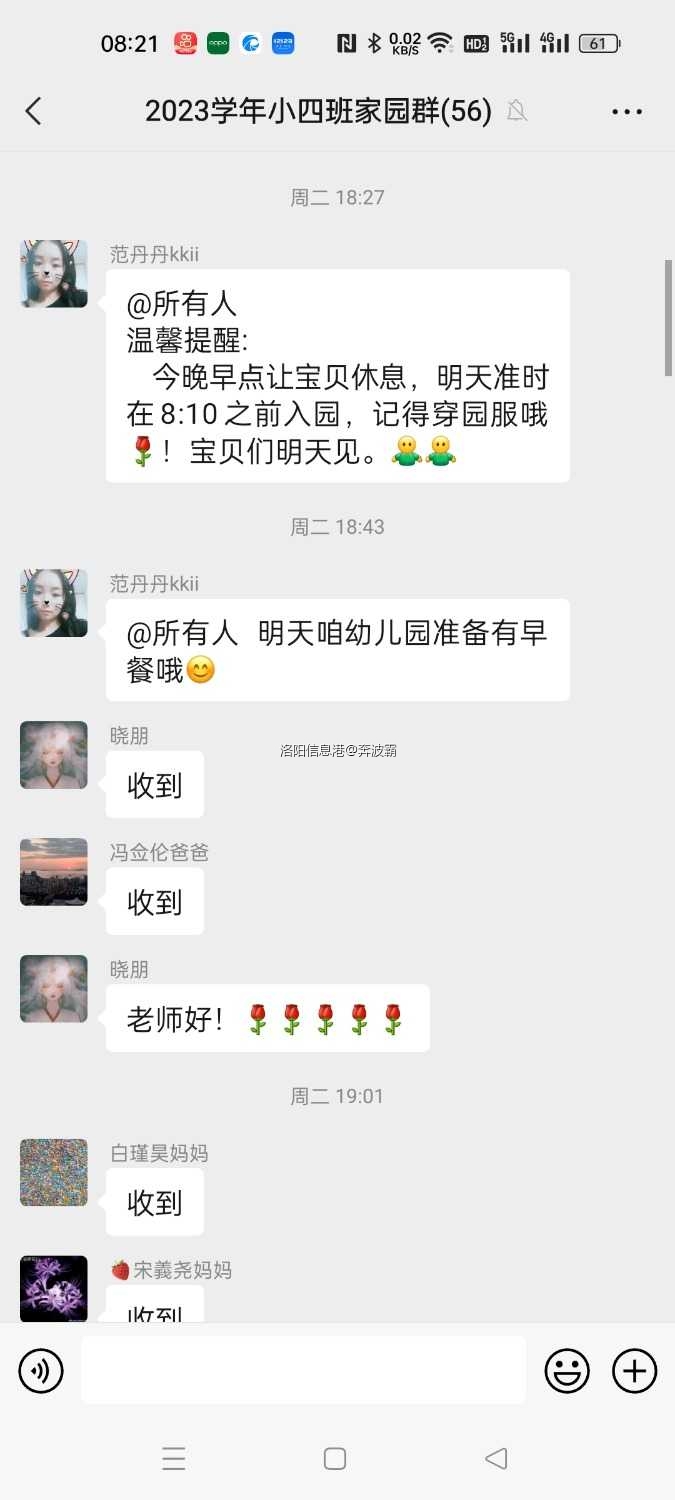View 白瑾昊妈妈's profile via avatar
The width and height of the screenshot is (675, 1500).
click(x=54, y=1172)
